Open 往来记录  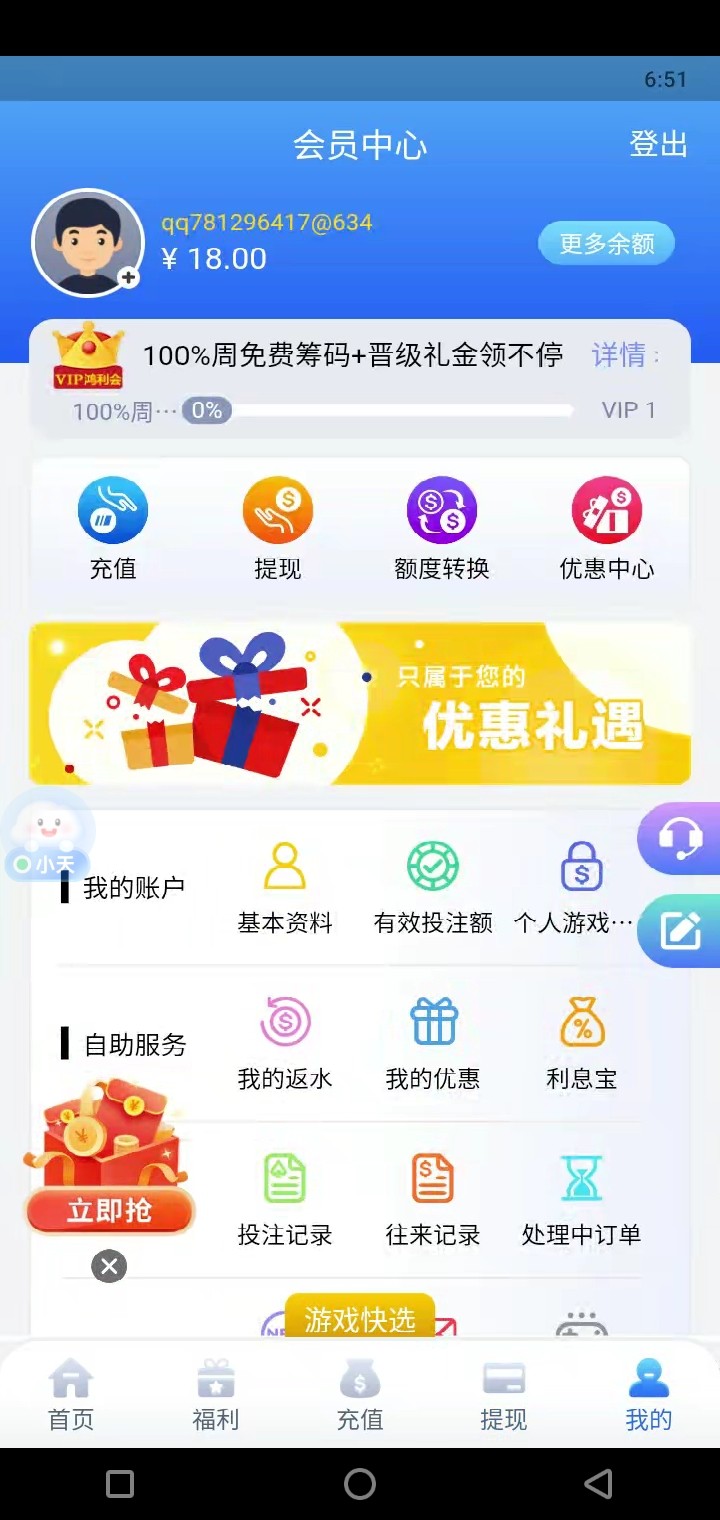[433, 1199]
